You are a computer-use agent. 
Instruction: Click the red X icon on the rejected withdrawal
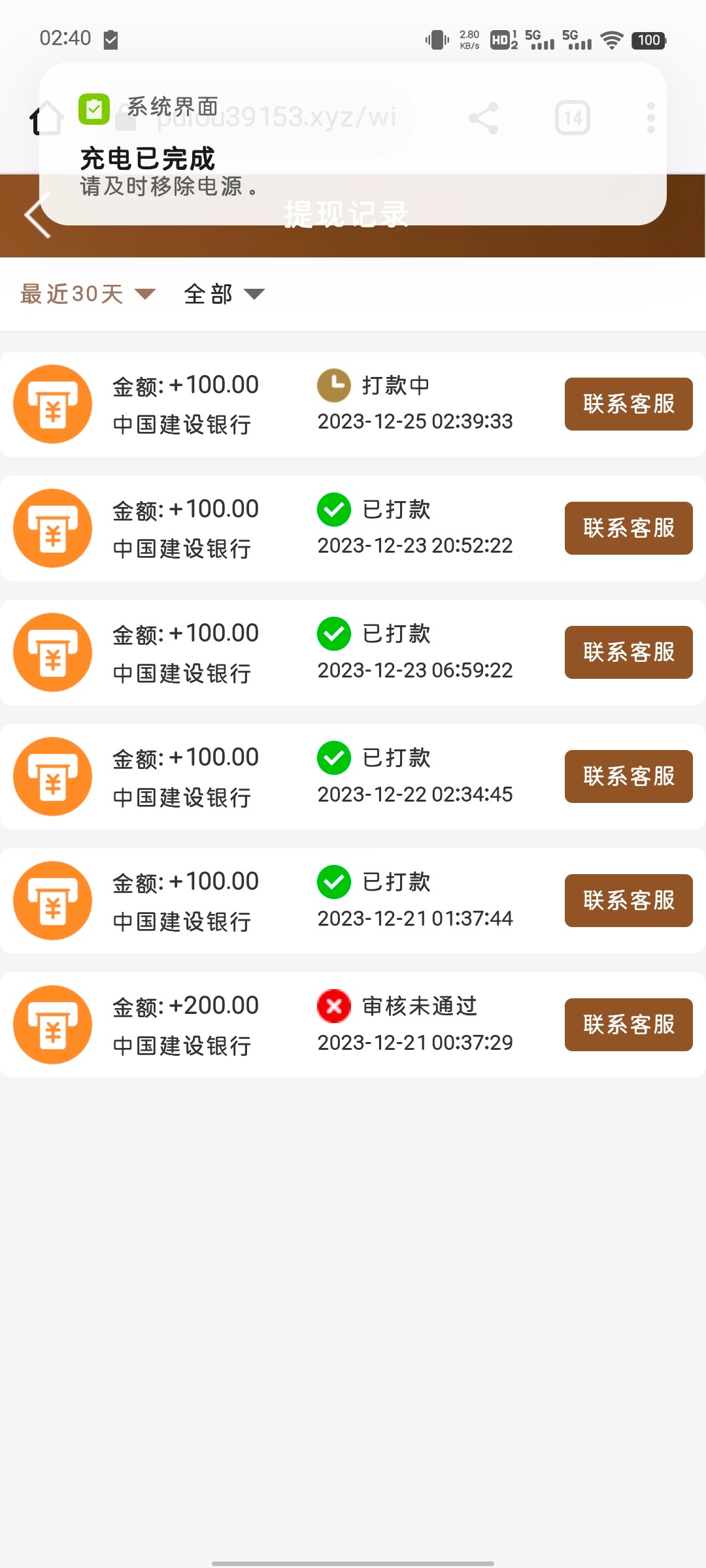335,1006
